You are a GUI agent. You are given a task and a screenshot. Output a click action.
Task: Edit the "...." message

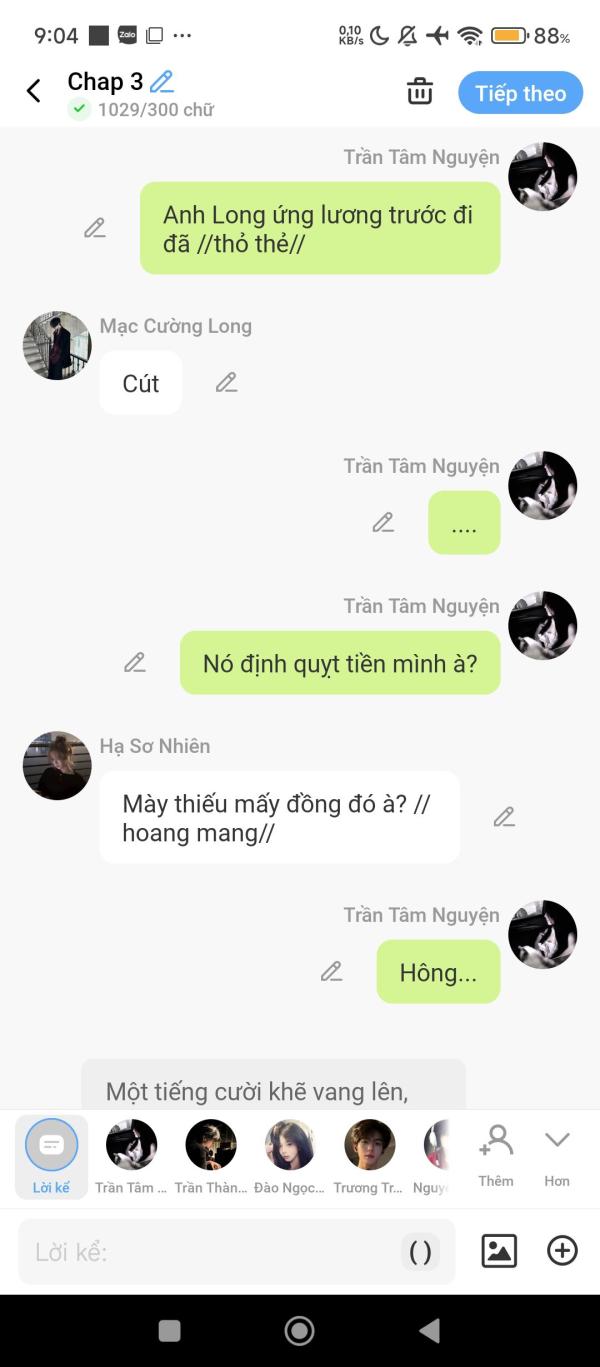point(383,522)
